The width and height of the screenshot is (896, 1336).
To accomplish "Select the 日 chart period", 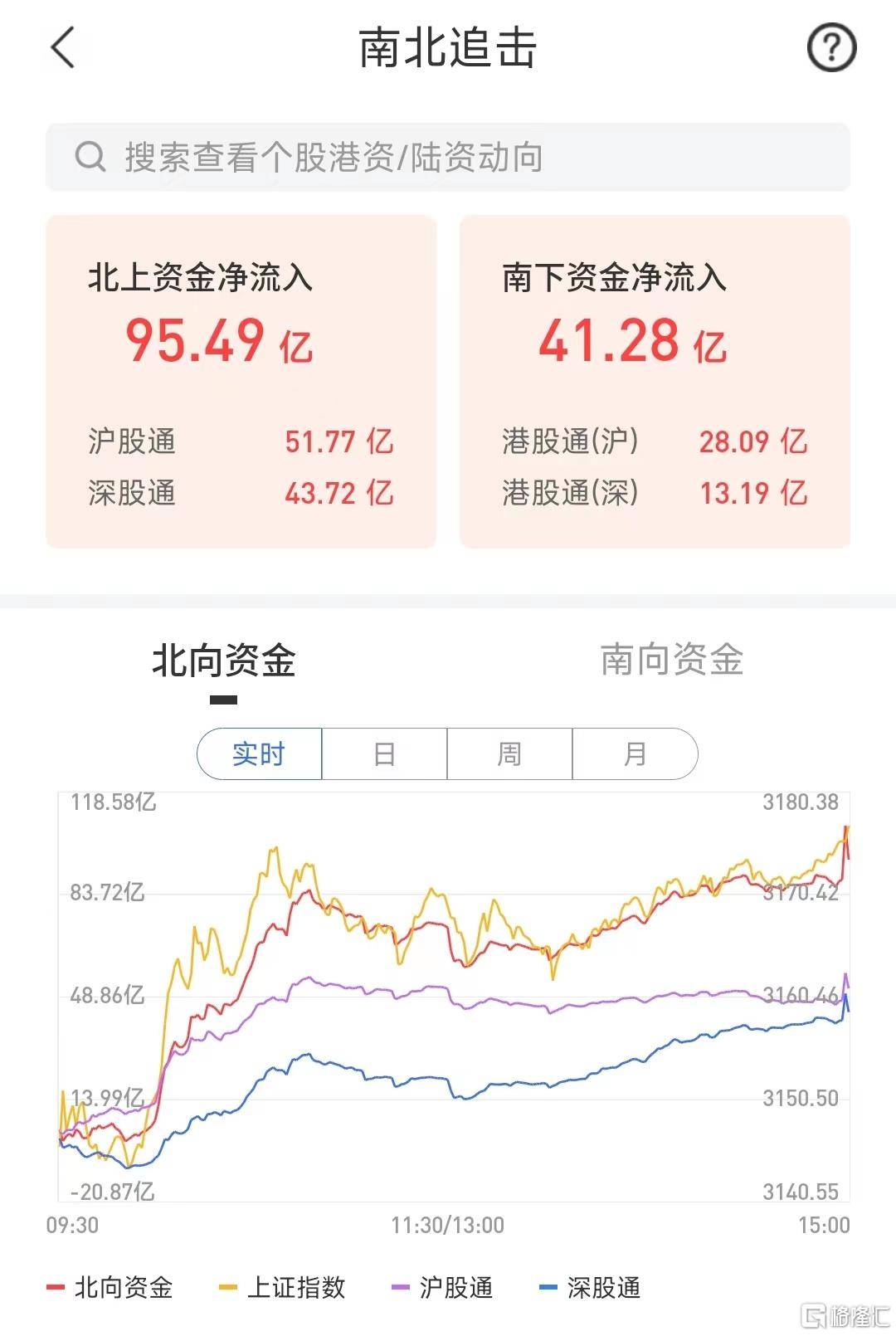I will click(384, 754).
